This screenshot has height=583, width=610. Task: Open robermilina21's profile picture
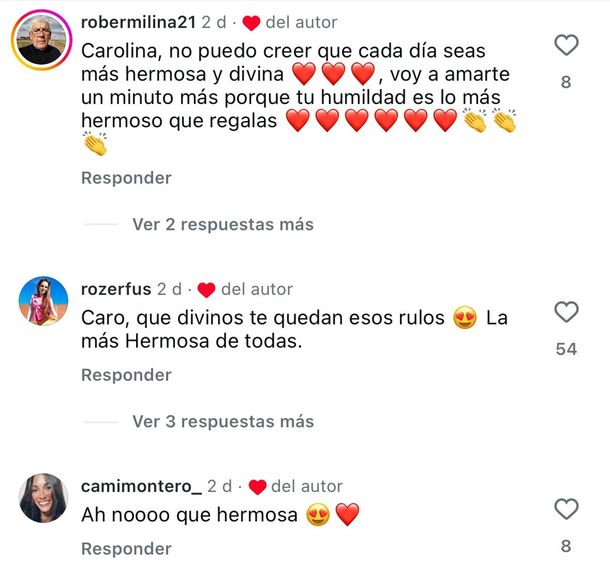click(42, 42)
